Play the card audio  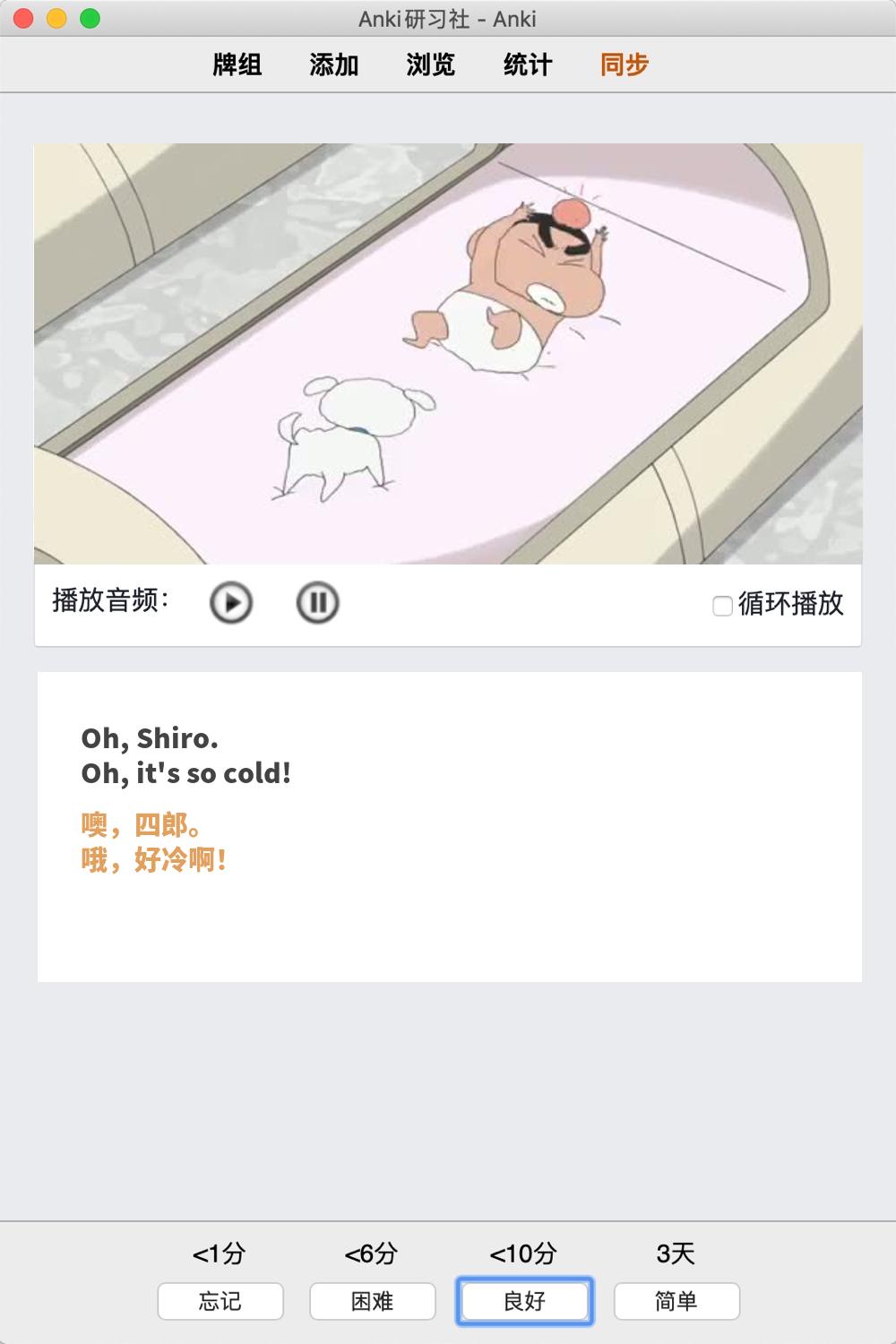tap(231, 603)
